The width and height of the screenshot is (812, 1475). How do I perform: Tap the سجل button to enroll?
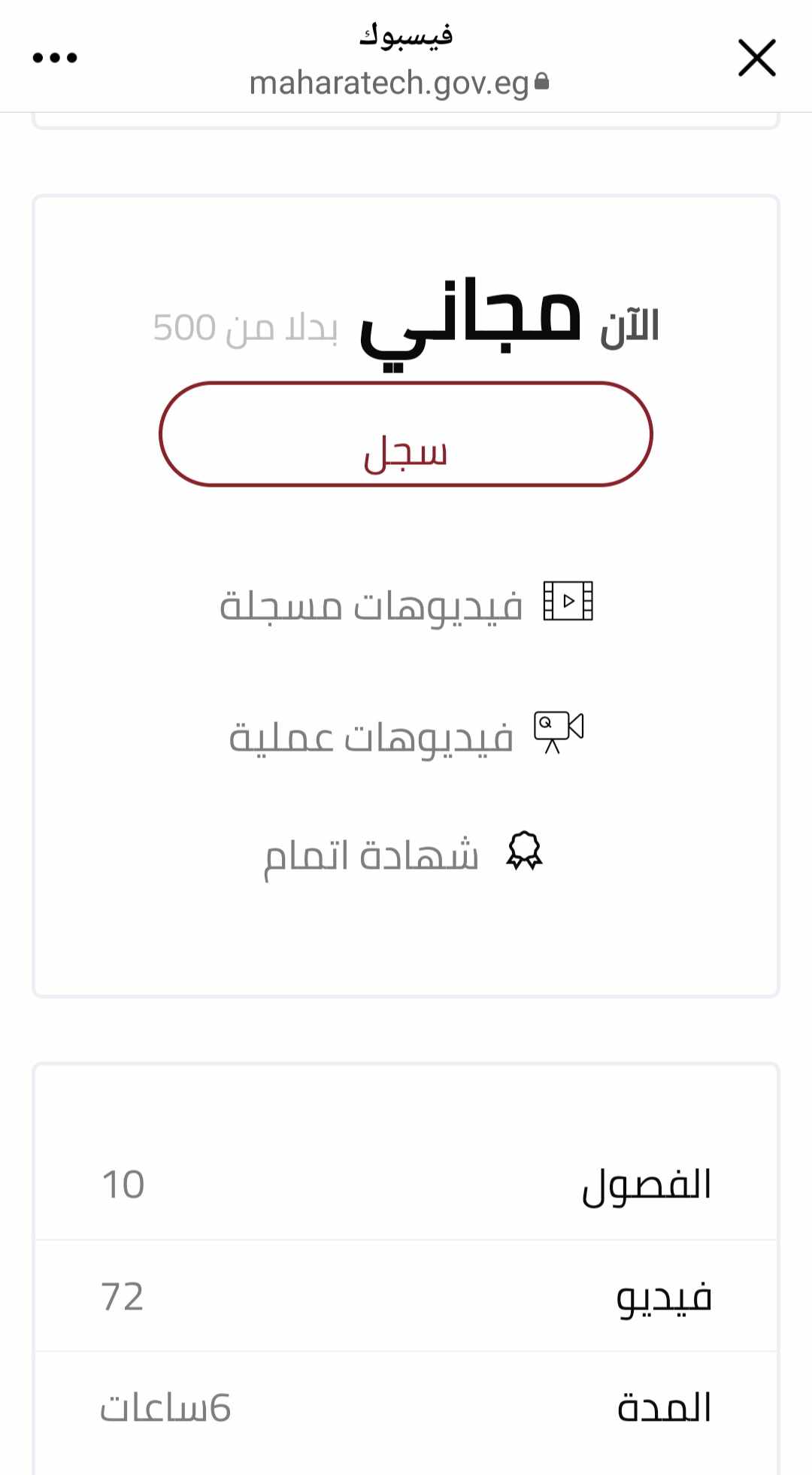click(406, 435)
